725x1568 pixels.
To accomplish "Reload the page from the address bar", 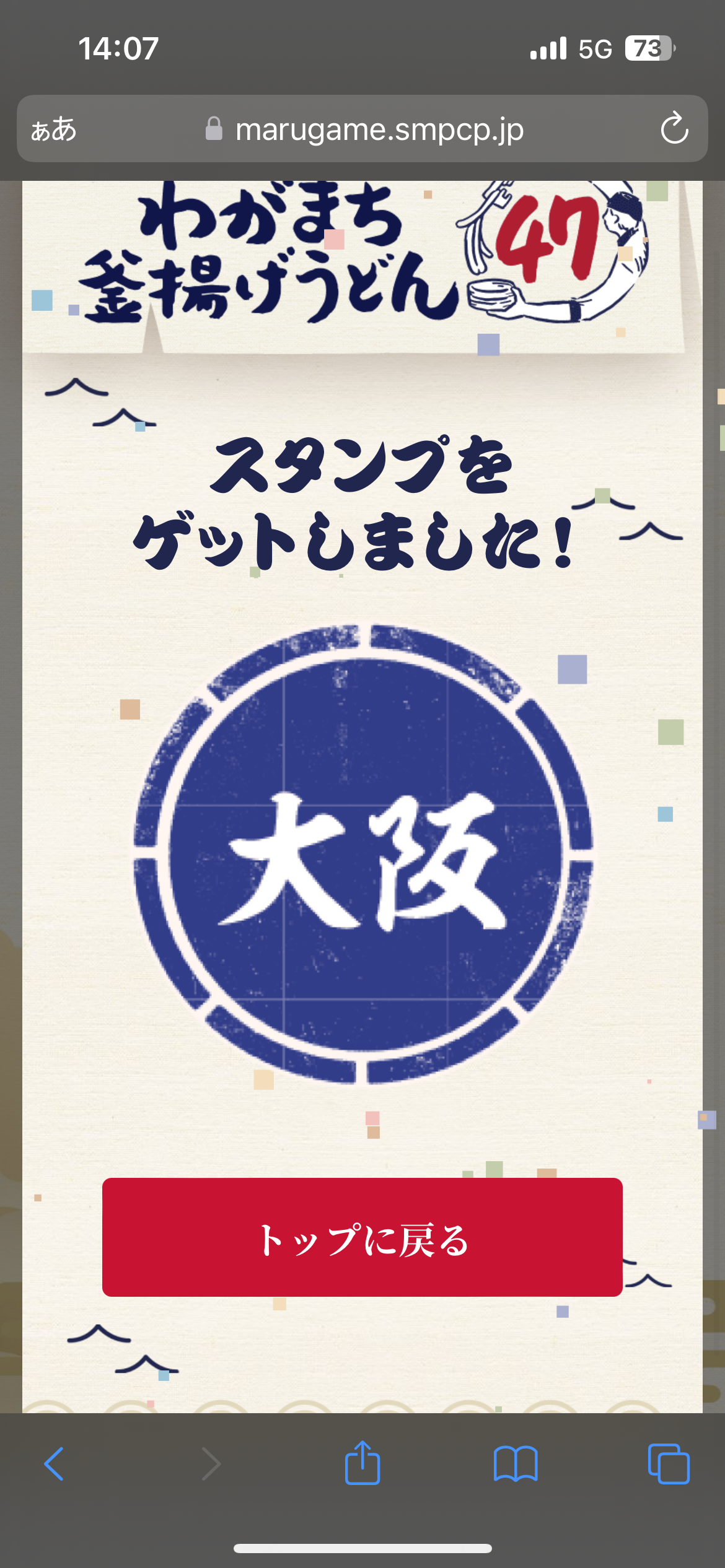I will [674, 128].
